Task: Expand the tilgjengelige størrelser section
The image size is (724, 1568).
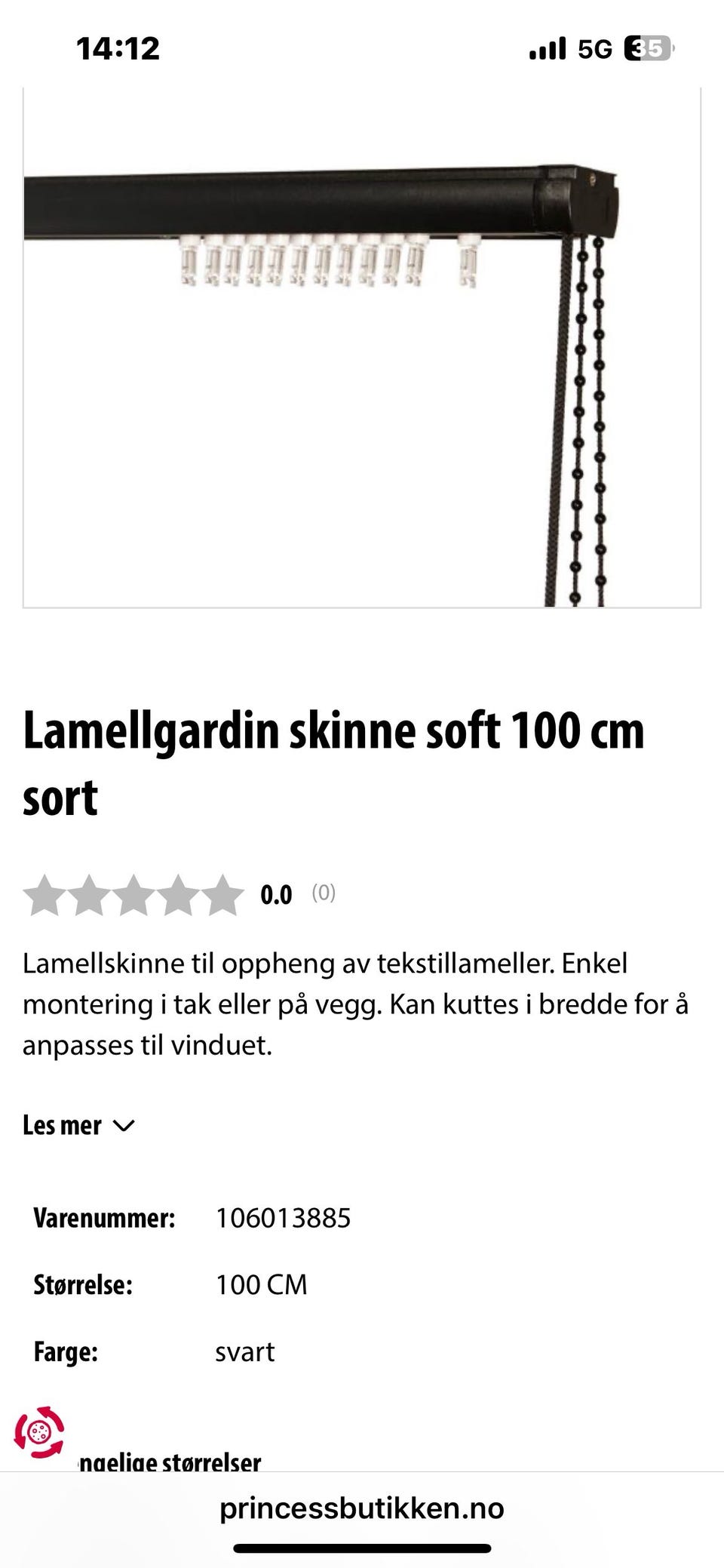Action: tap(170, 1459)
